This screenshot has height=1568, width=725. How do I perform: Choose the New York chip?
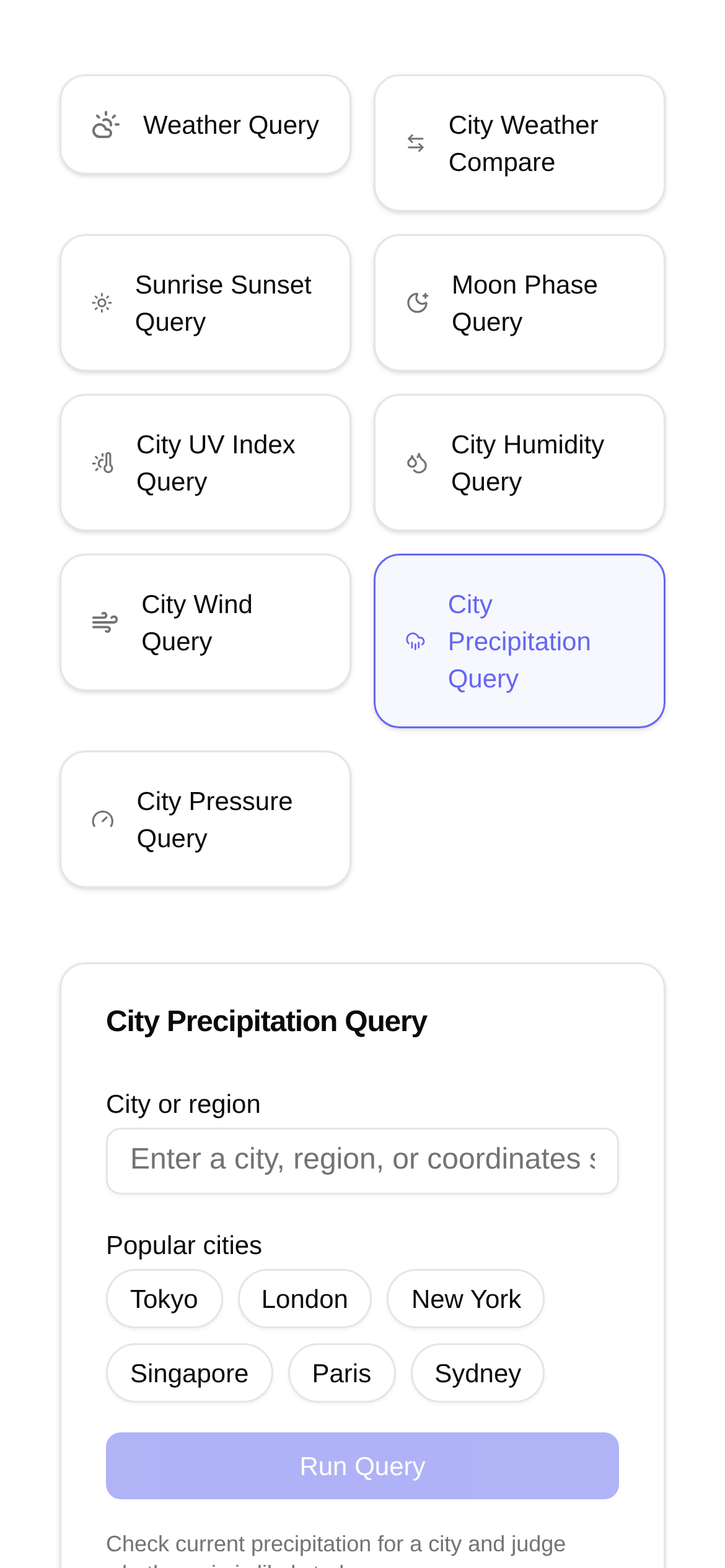pyautogui.click(x=466, y=1299)
